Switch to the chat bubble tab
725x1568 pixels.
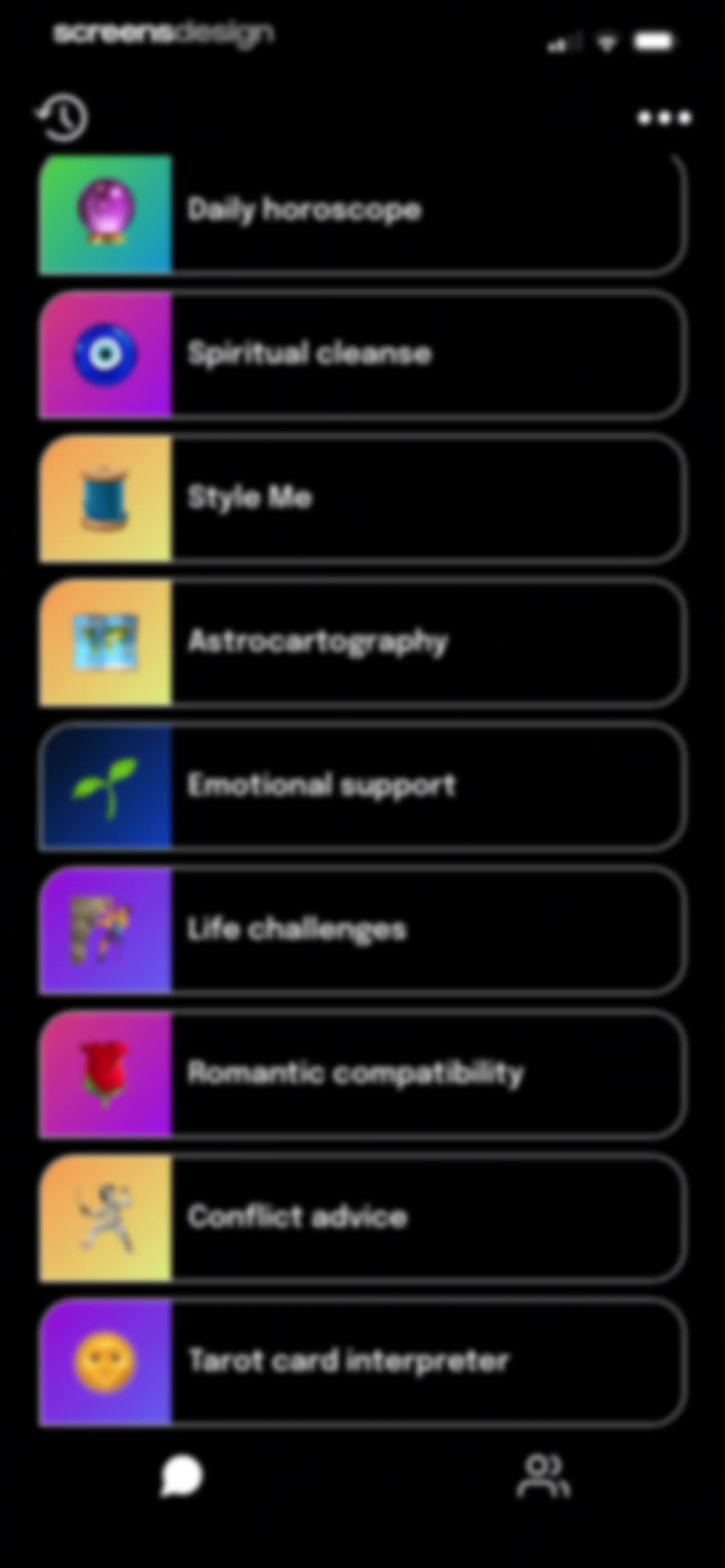click(181, 1475)
